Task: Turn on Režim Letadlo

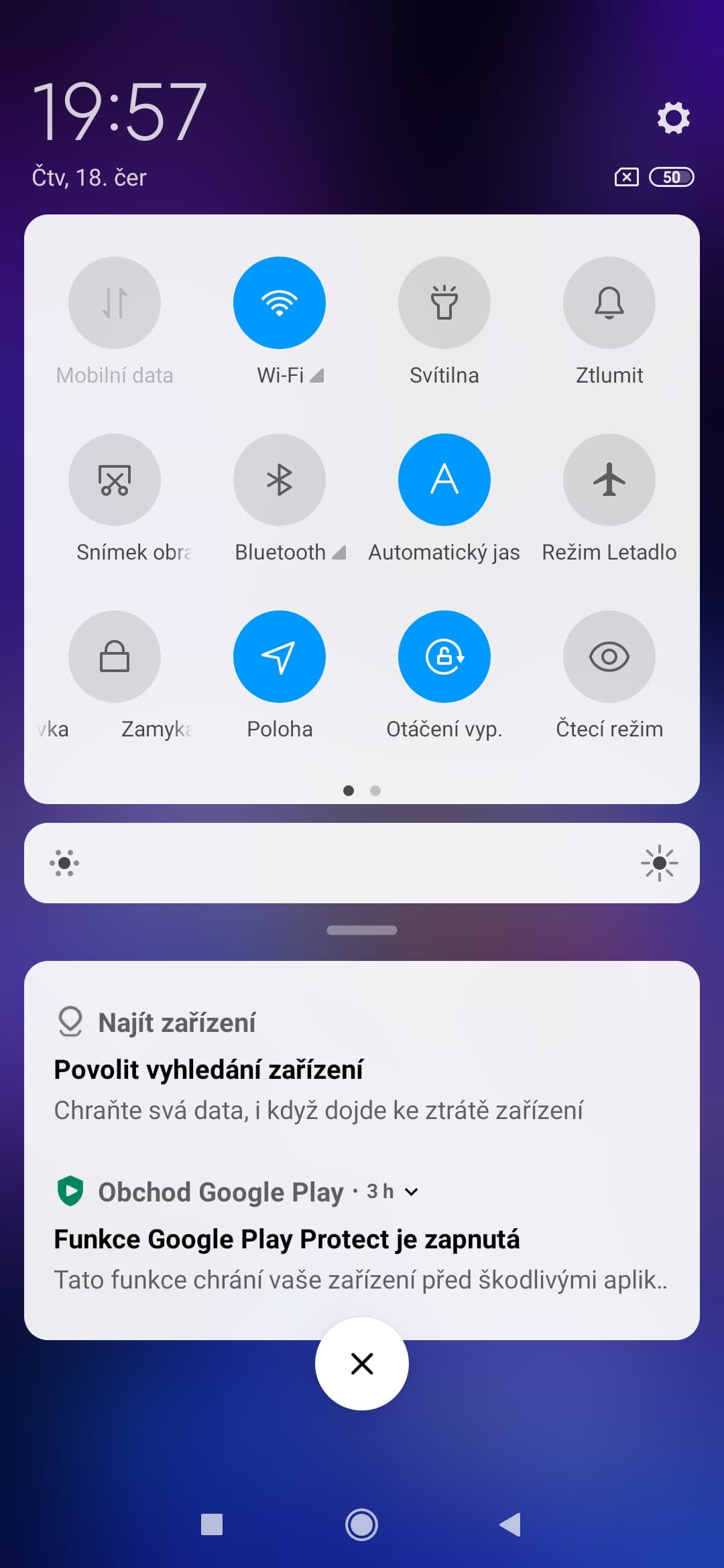Action: tap(609, 480)
